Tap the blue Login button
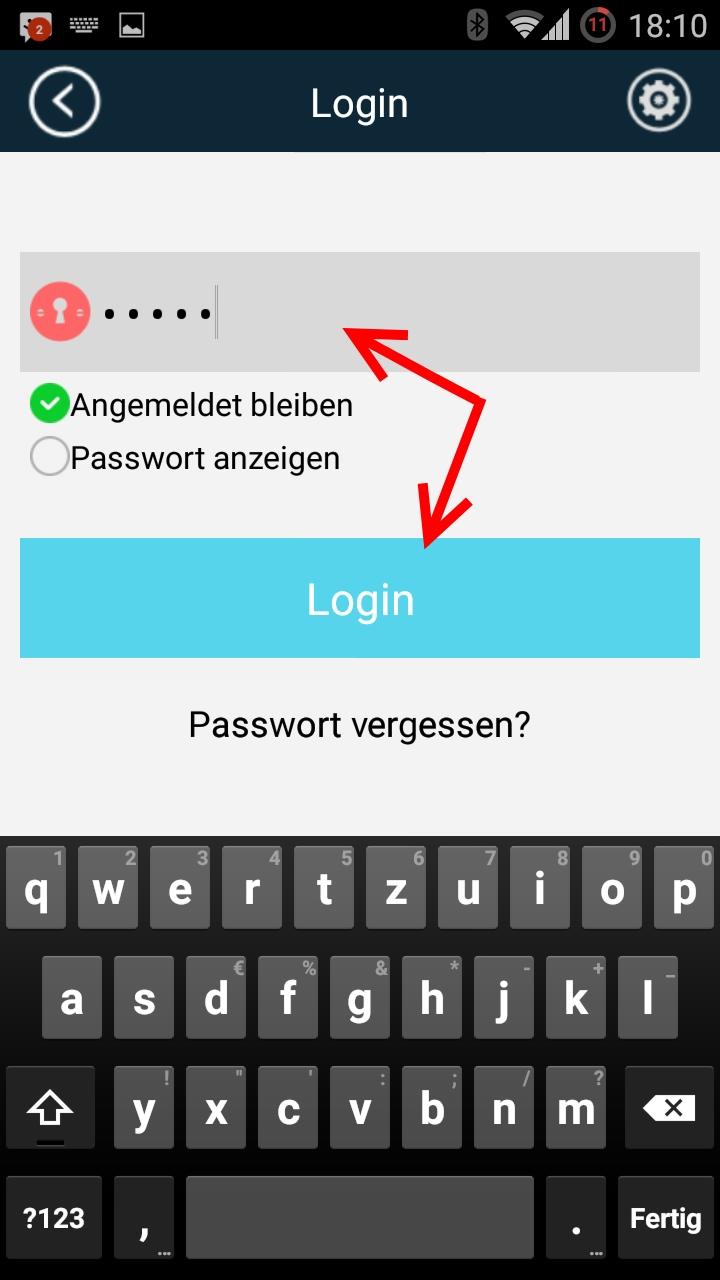This screenshot has height=1280, width=720. coord(360,598)
